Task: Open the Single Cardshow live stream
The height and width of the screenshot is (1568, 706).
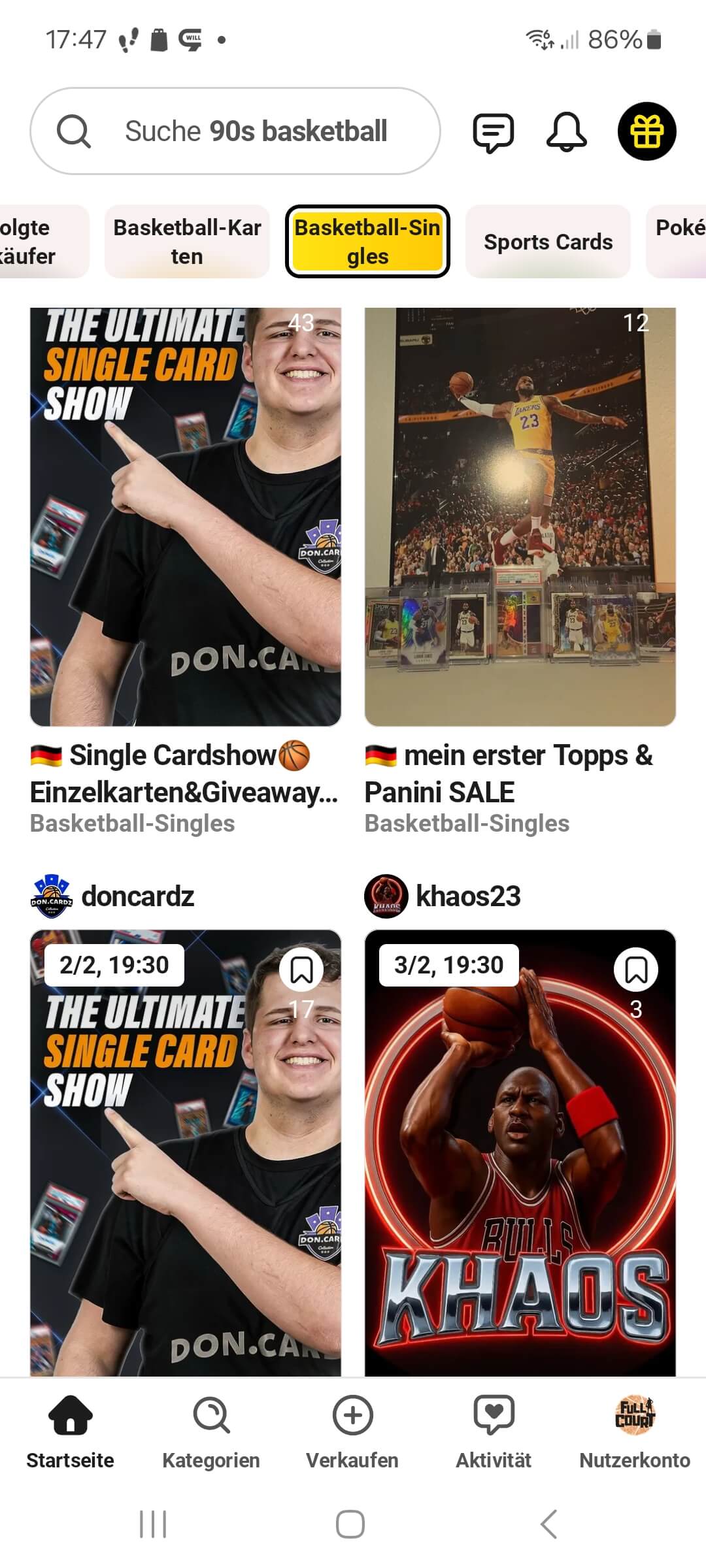Action: pyautogui.click(x=186, y=516)
